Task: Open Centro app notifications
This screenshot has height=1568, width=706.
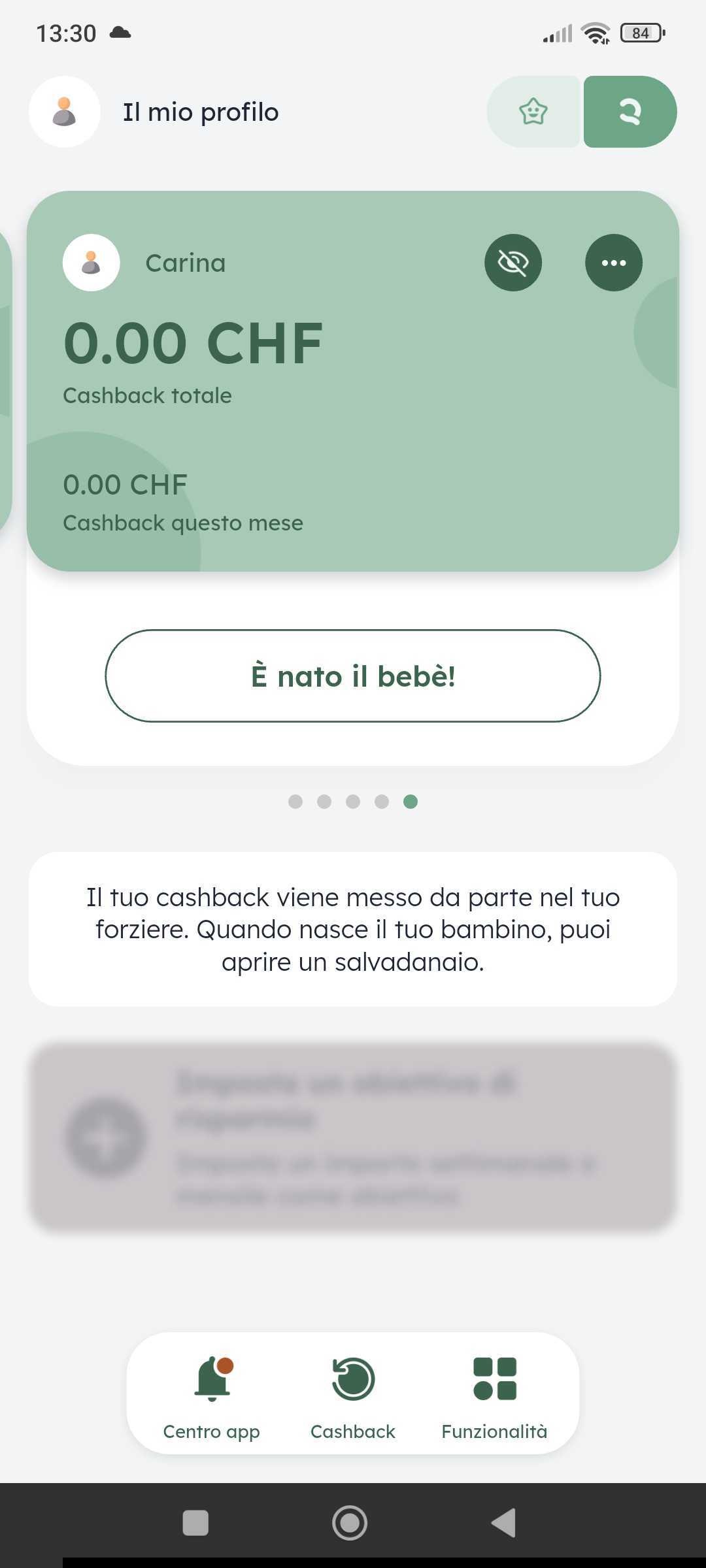Action: (212, 1393)
